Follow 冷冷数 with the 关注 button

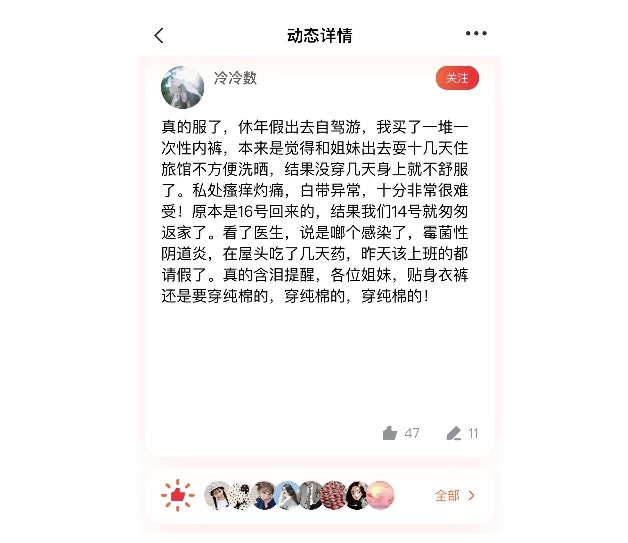click(457, 78)
